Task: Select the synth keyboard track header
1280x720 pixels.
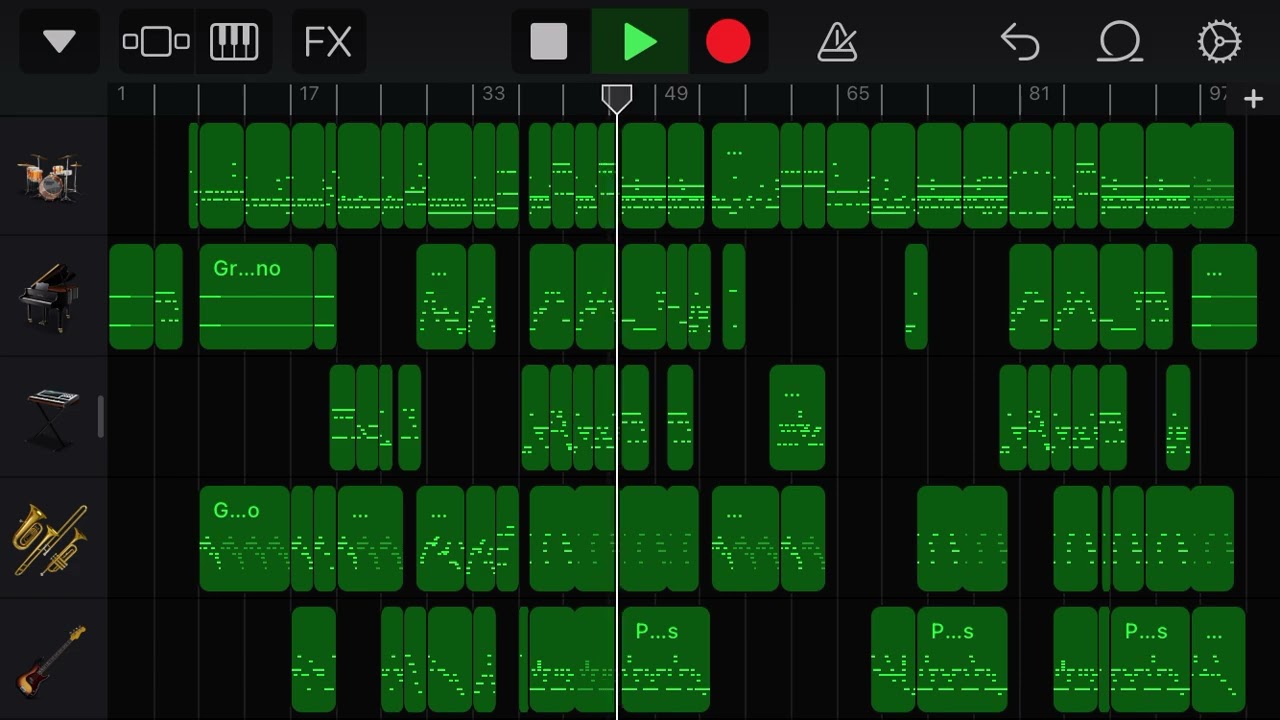Action: [52, 418]
